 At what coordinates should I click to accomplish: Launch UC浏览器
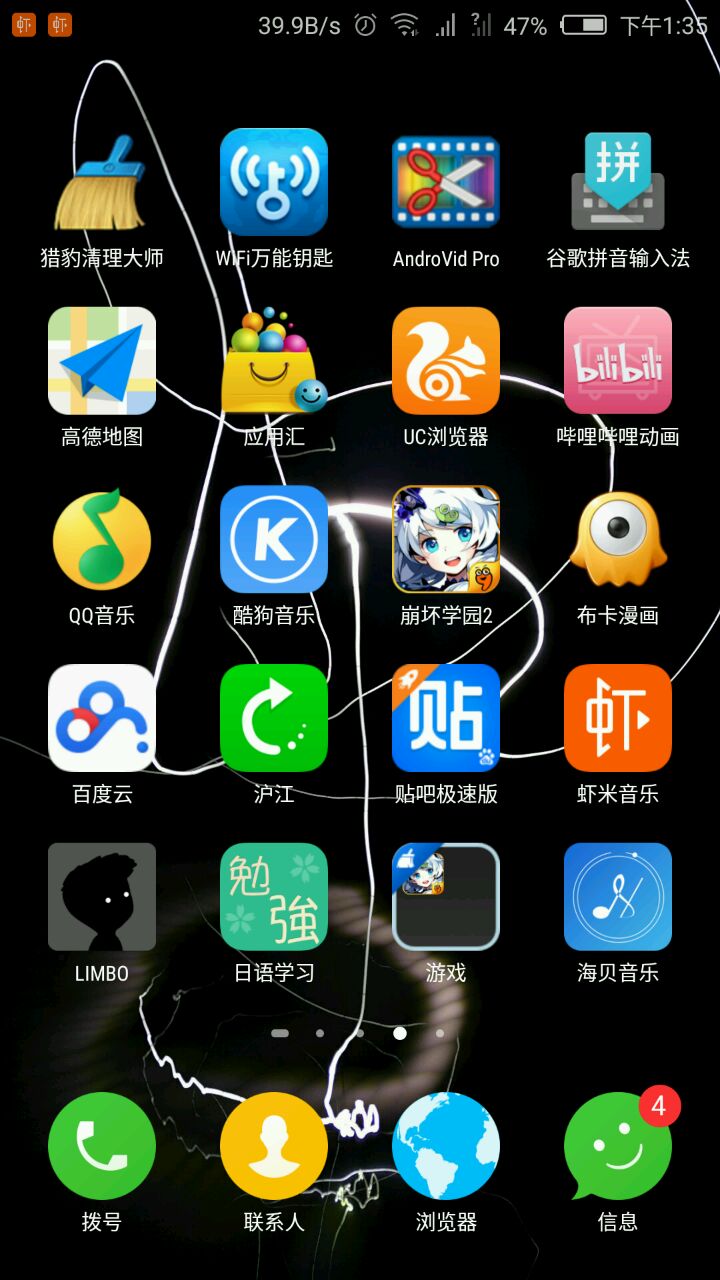(x=446, y=361)
